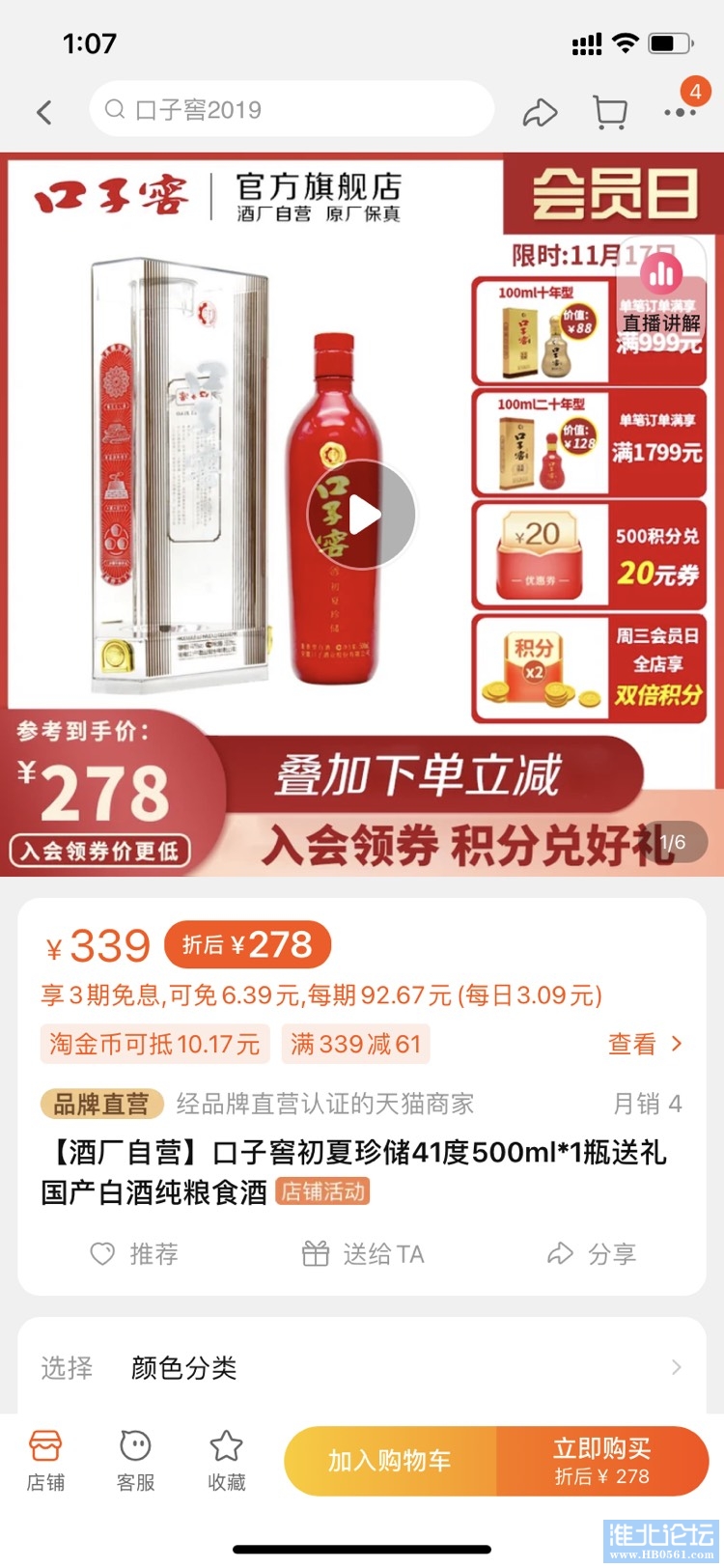View coupon details via 查看

644,1044
